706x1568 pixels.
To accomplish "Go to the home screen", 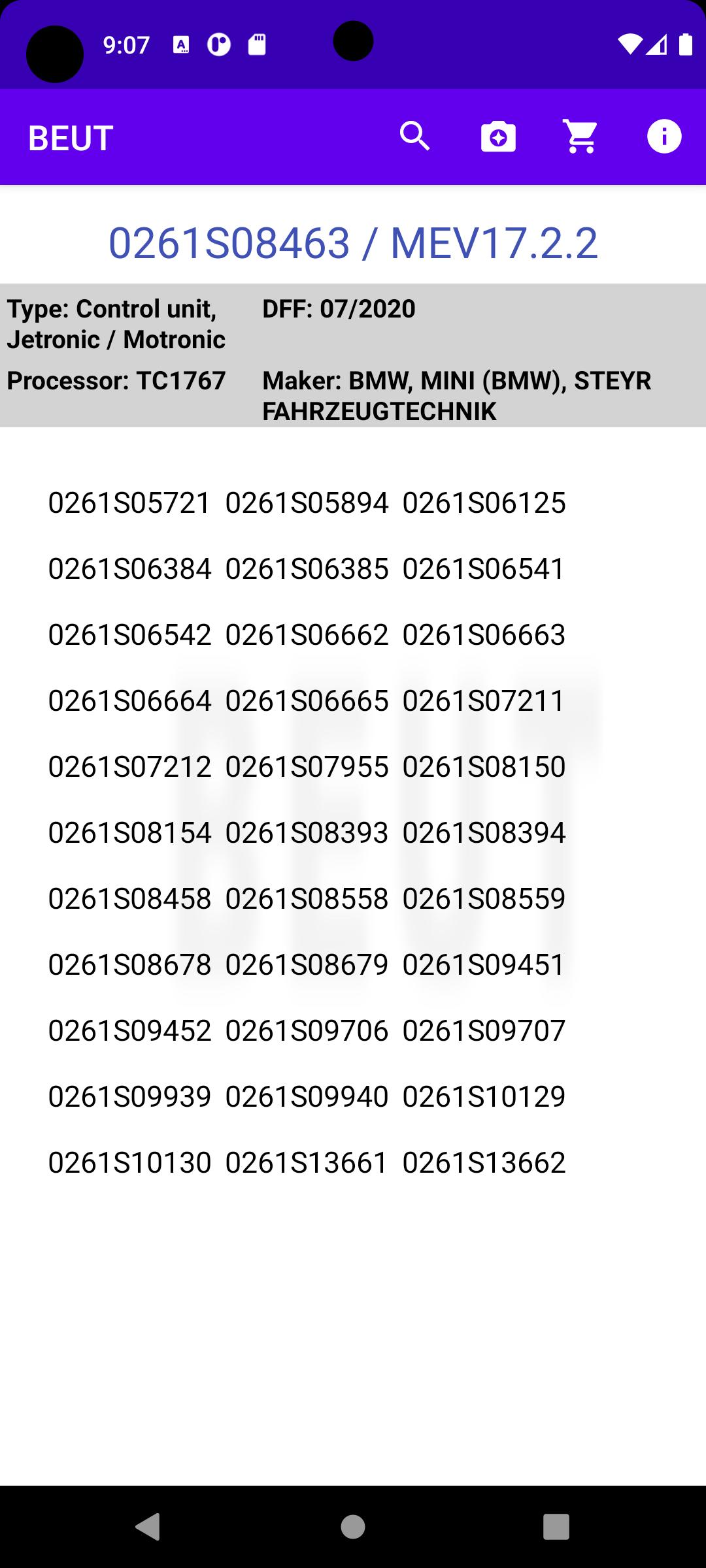I will (353, 1527).
